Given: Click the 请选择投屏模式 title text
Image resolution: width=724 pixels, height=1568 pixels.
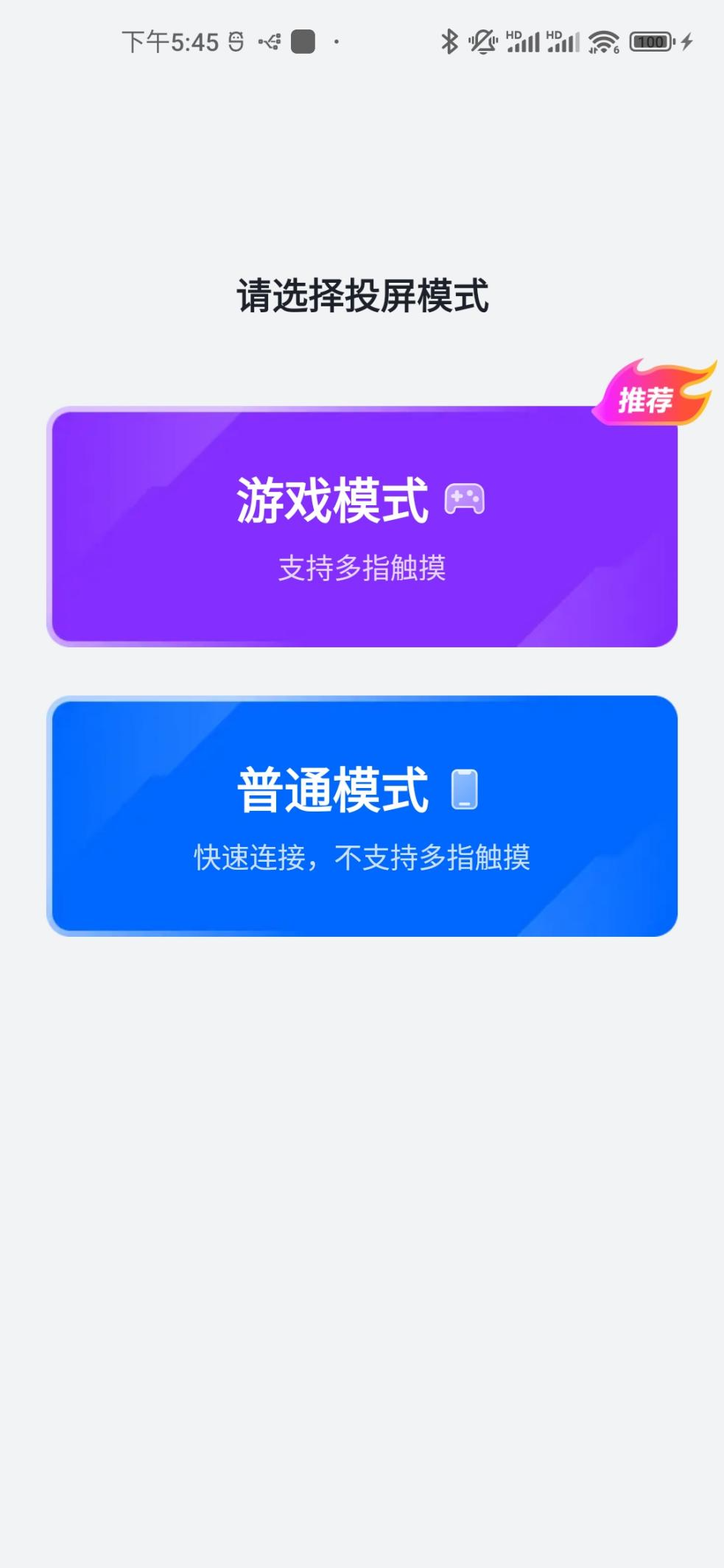Looking at the screenshot, I should pyautogui.click(x=362, y=293).
